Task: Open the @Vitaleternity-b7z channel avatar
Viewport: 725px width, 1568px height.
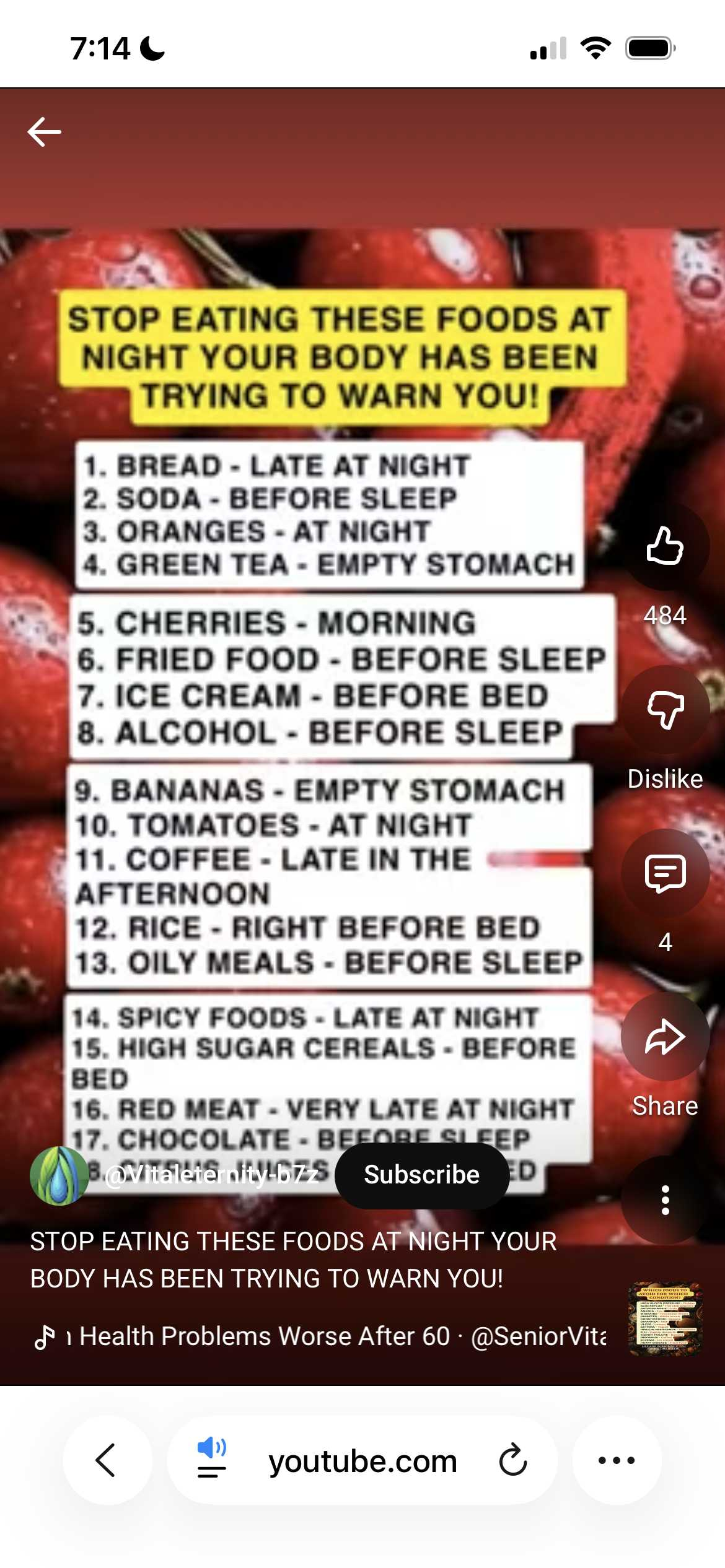Action: [59, 1175]
